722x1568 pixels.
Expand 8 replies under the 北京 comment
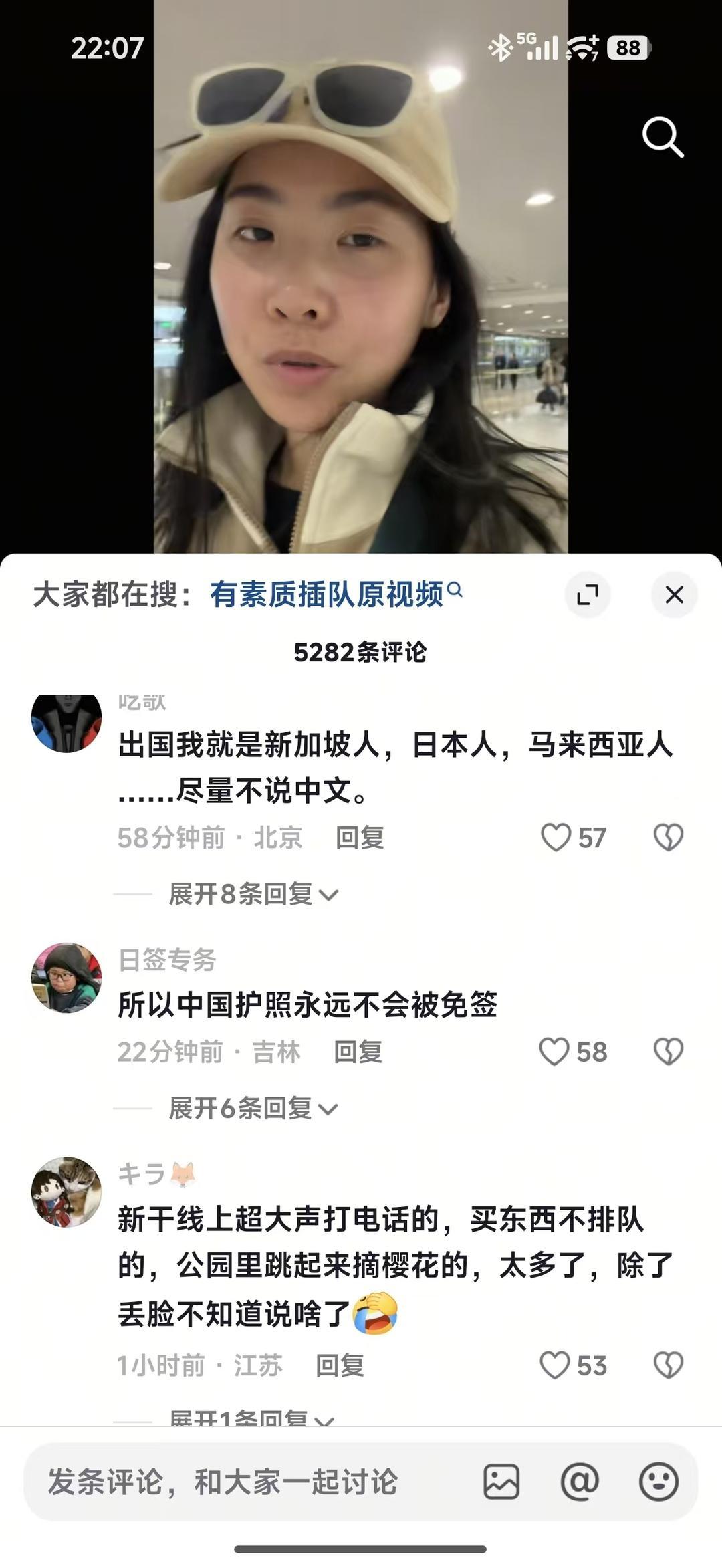pyautogui.click(x=253, y=894)
